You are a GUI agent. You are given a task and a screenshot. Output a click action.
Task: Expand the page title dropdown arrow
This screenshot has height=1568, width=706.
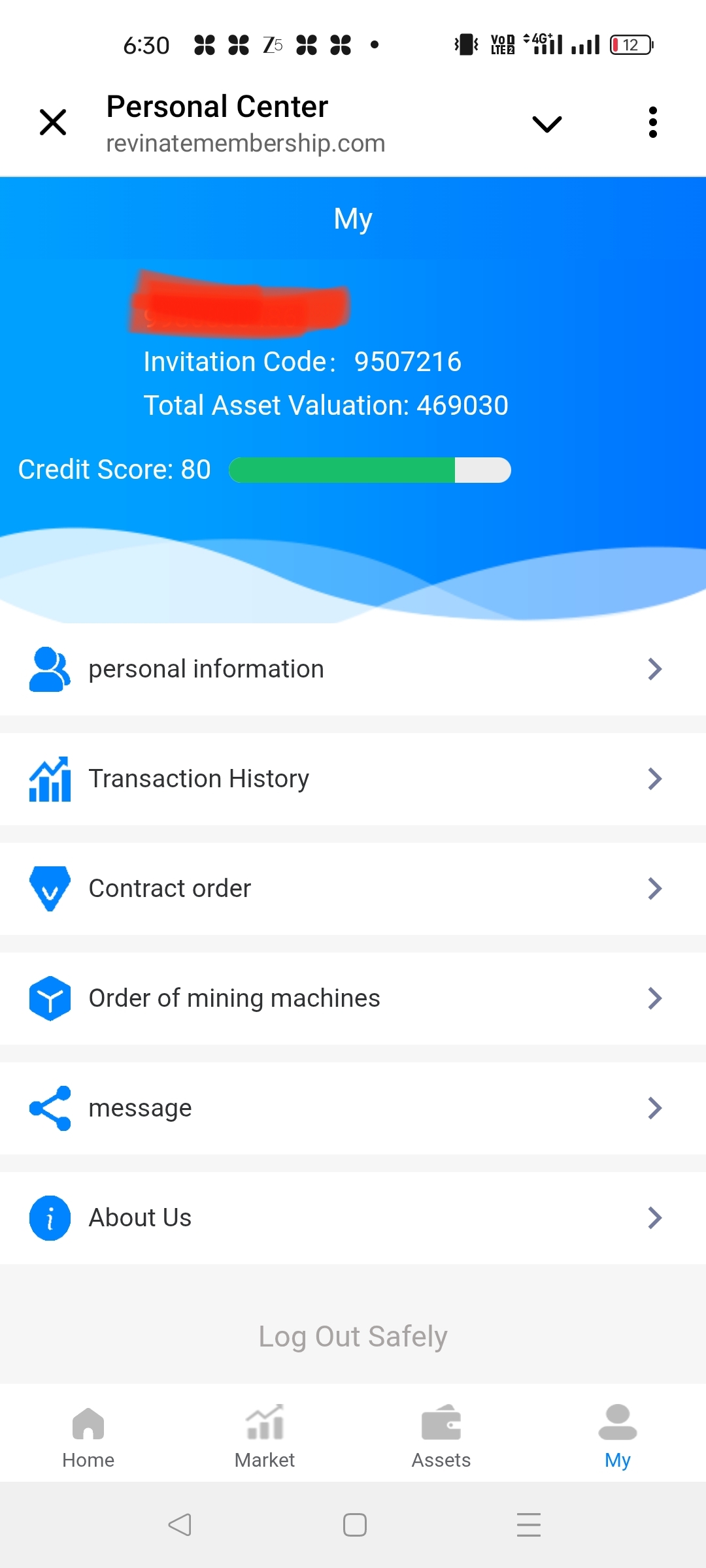coord(547,123)
